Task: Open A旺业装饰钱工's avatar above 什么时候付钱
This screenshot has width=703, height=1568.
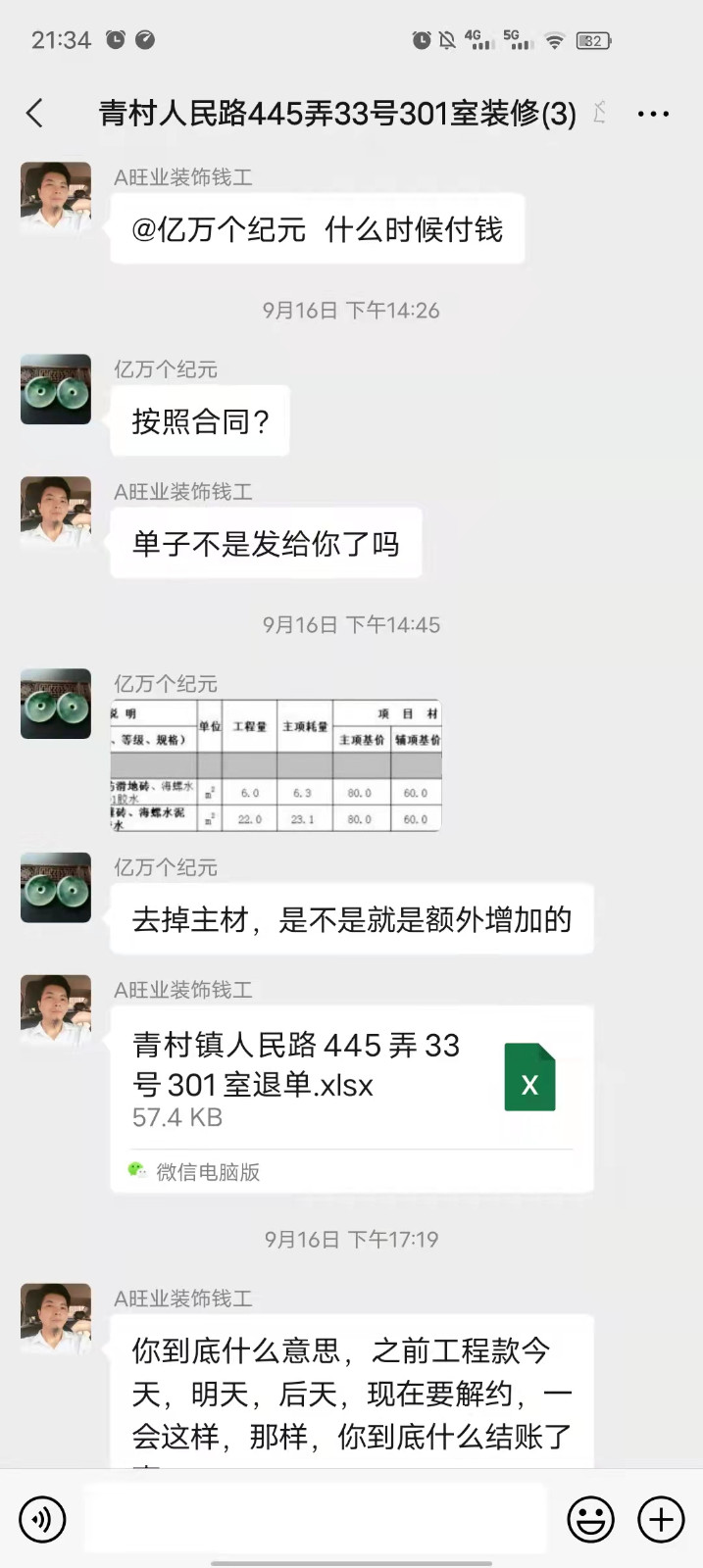Action: (x=56, y=197)
